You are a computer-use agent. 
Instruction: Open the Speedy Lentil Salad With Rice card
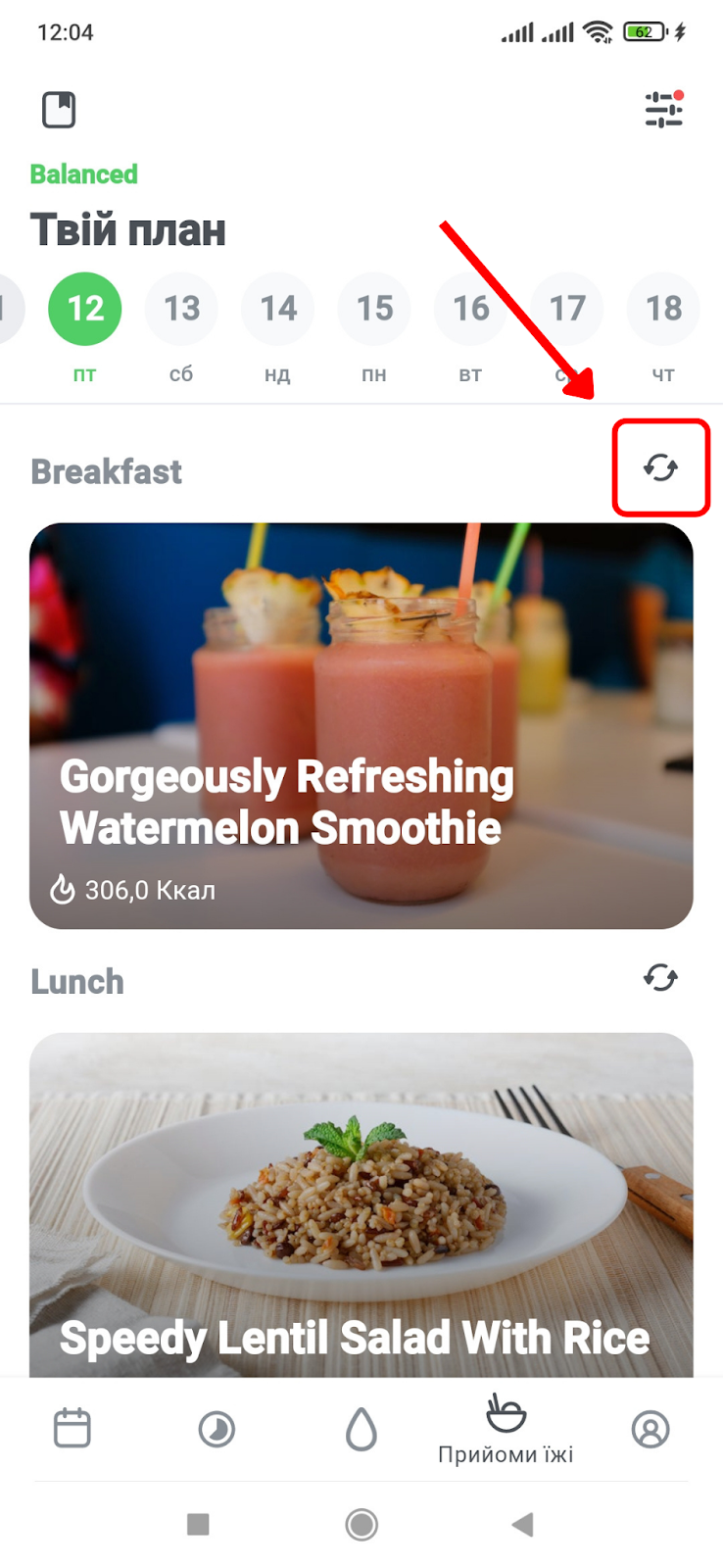tap(361, 1204)
